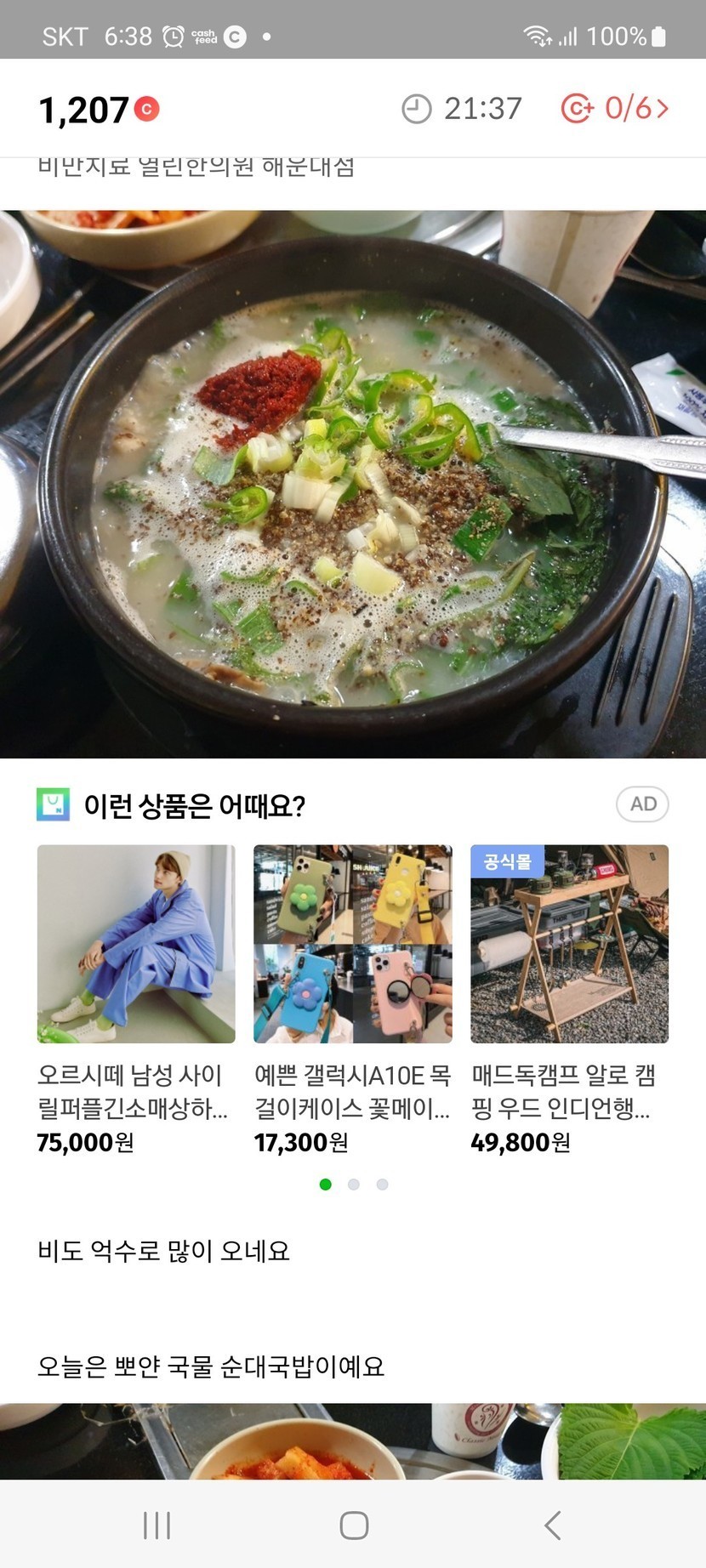This screenshot has width=706, height=1568.
Task: Go back using the system back button
Action: click(x=553, y=1525)
